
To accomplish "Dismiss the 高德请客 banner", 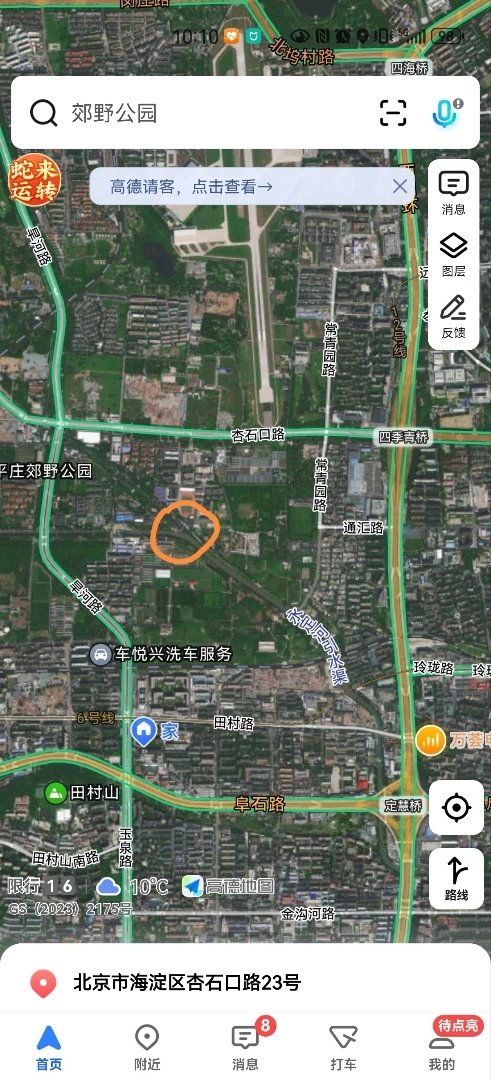I will pos(400,186).
